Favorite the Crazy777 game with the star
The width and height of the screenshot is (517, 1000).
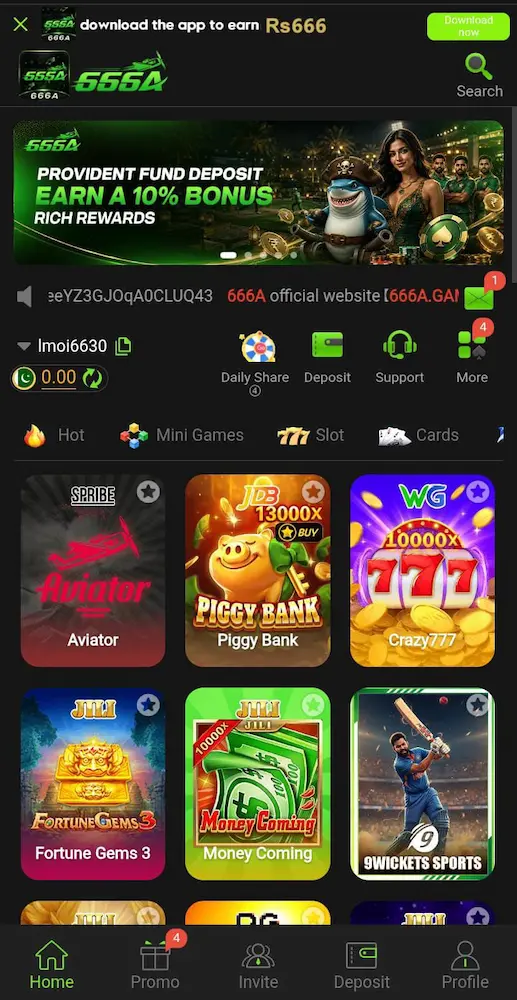[477, 492]
